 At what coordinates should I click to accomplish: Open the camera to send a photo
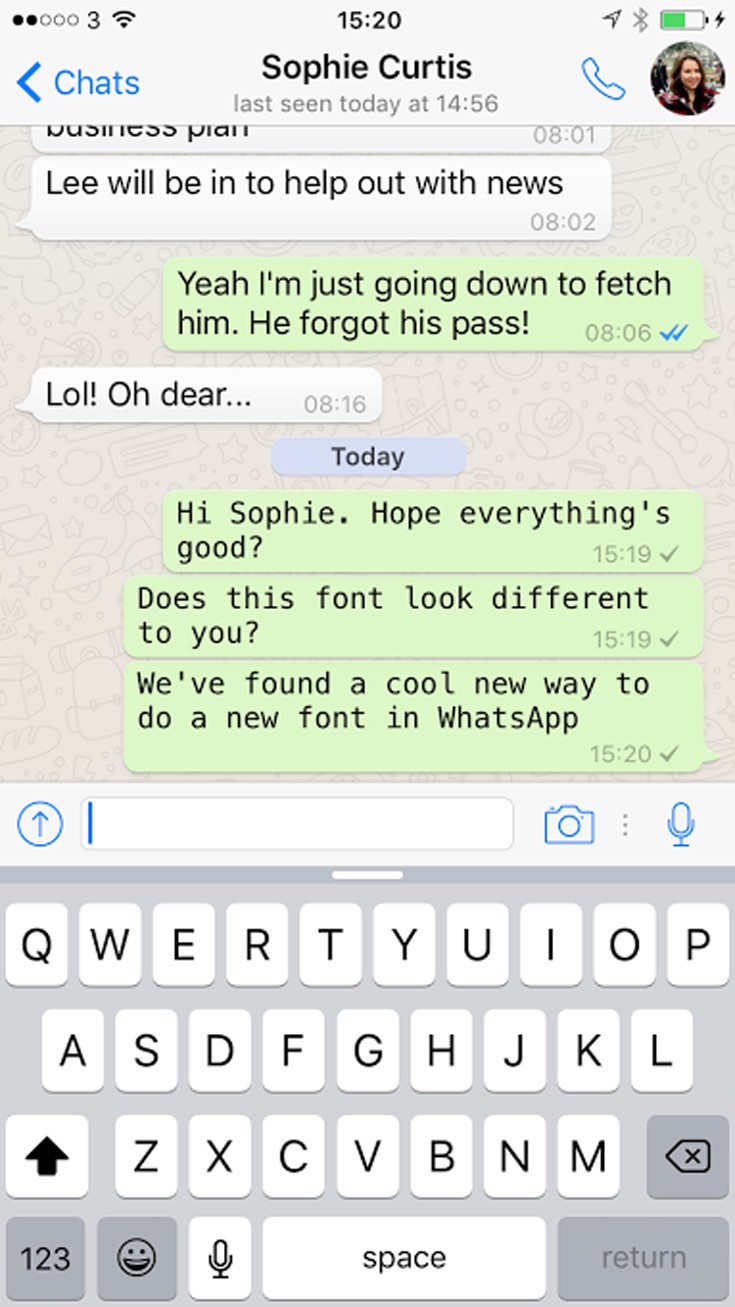[x=568, y=823]
